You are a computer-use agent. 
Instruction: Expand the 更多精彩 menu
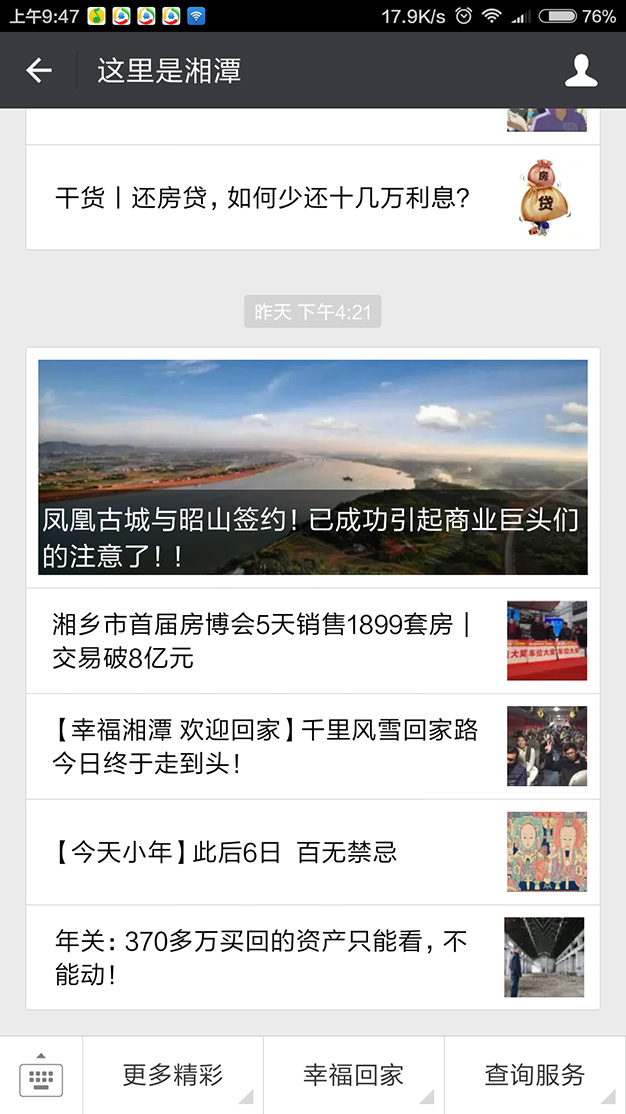point(173,1076)
